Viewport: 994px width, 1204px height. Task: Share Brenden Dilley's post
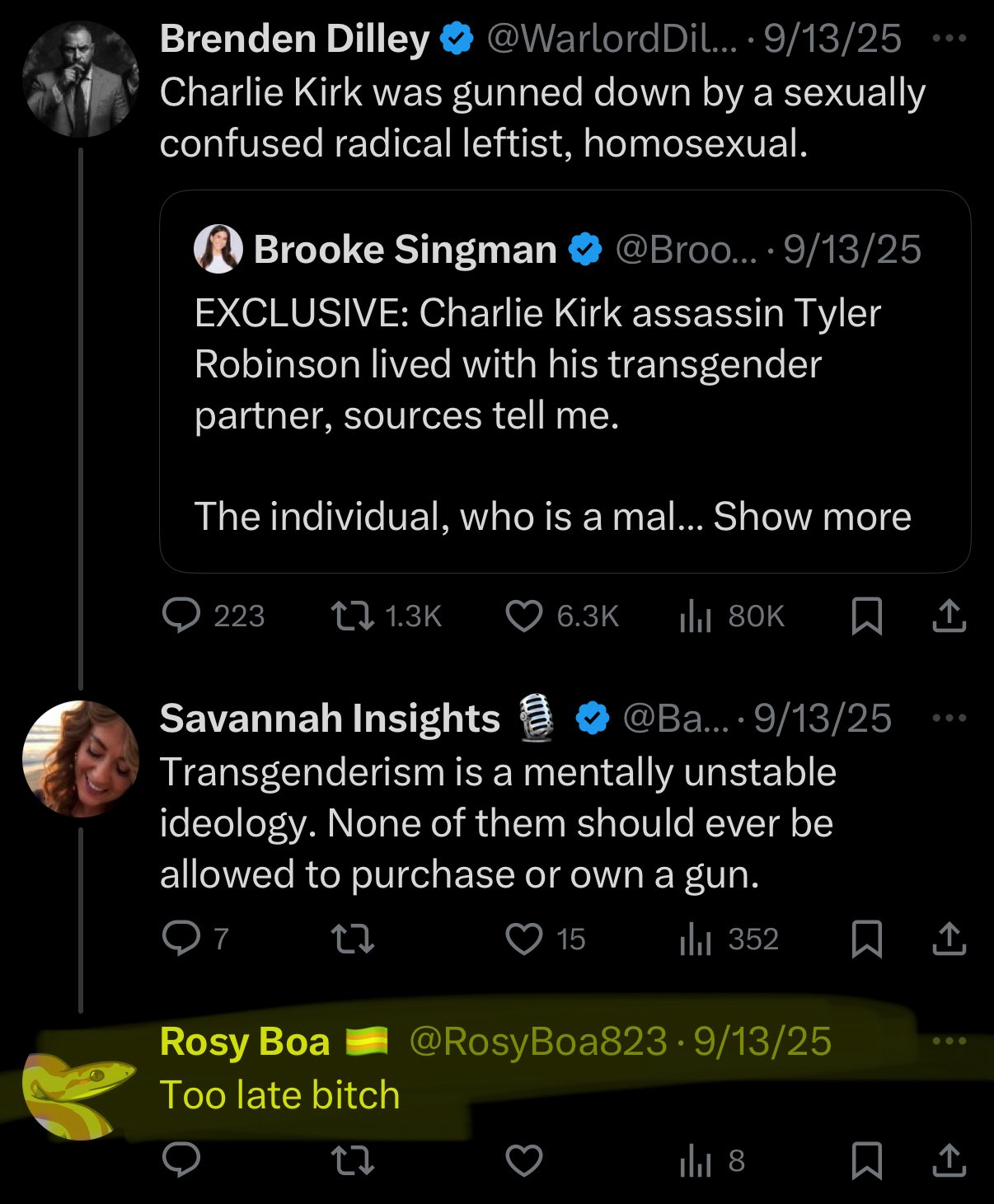pos(949,616)
